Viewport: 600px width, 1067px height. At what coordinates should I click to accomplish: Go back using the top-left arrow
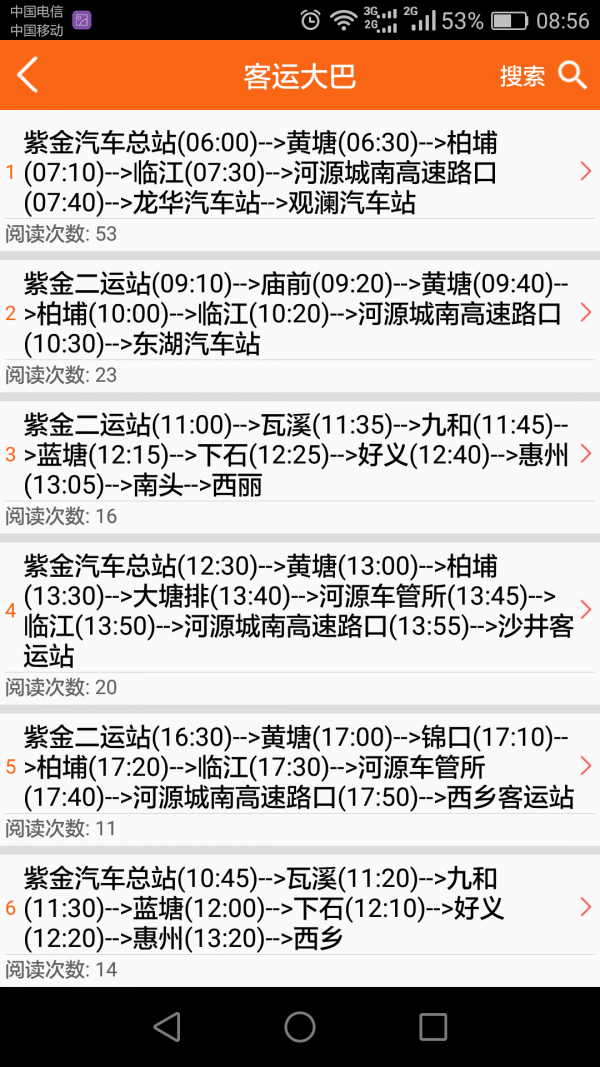[28, 75]
